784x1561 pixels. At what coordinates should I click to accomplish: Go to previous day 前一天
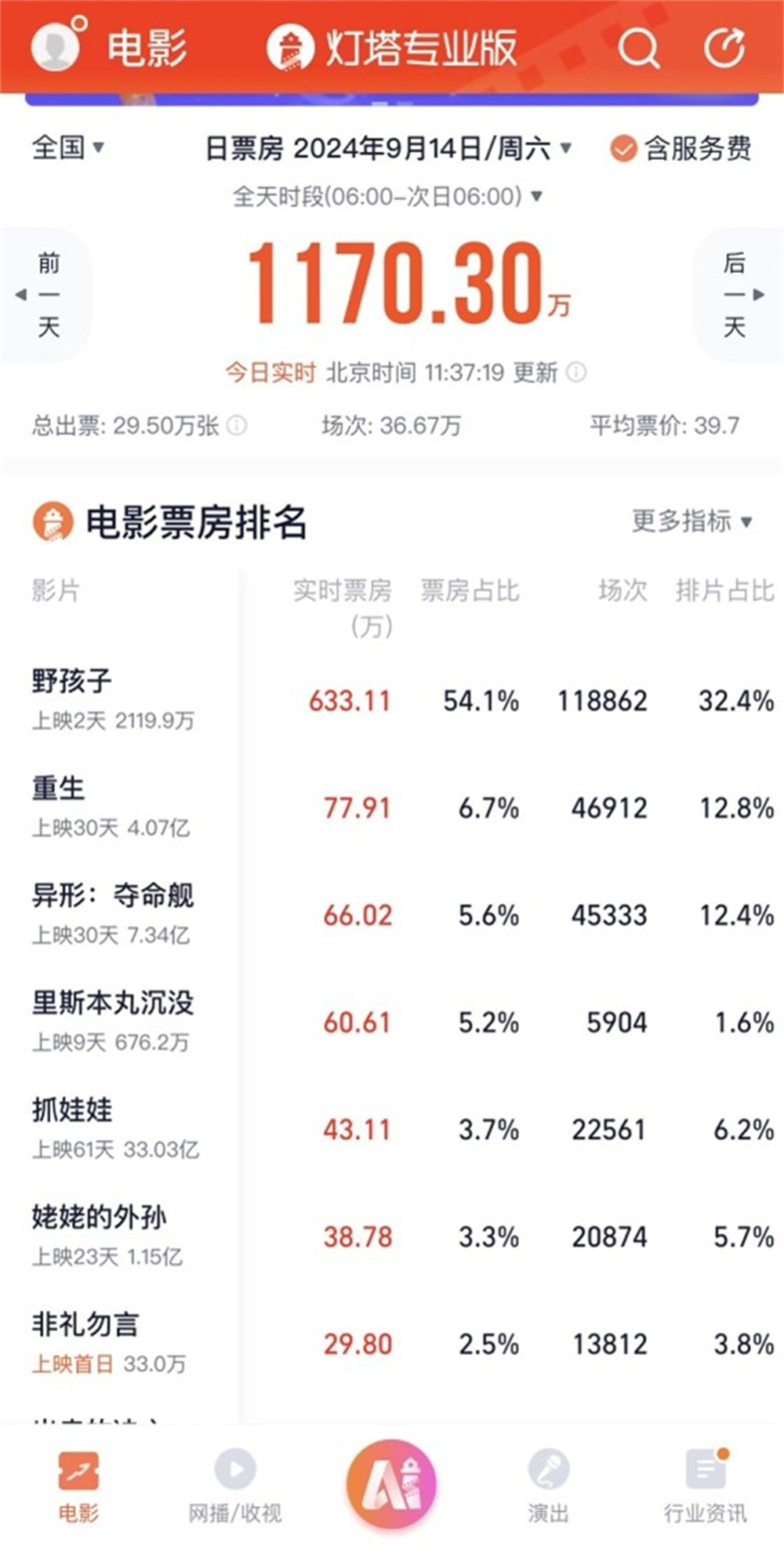[47, 295]
